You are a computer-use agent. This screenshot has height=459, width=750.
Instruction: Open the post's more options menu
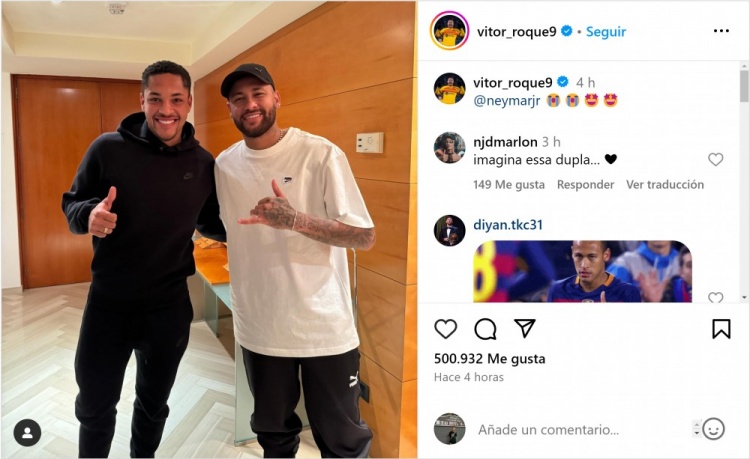(x=721, y=31)
